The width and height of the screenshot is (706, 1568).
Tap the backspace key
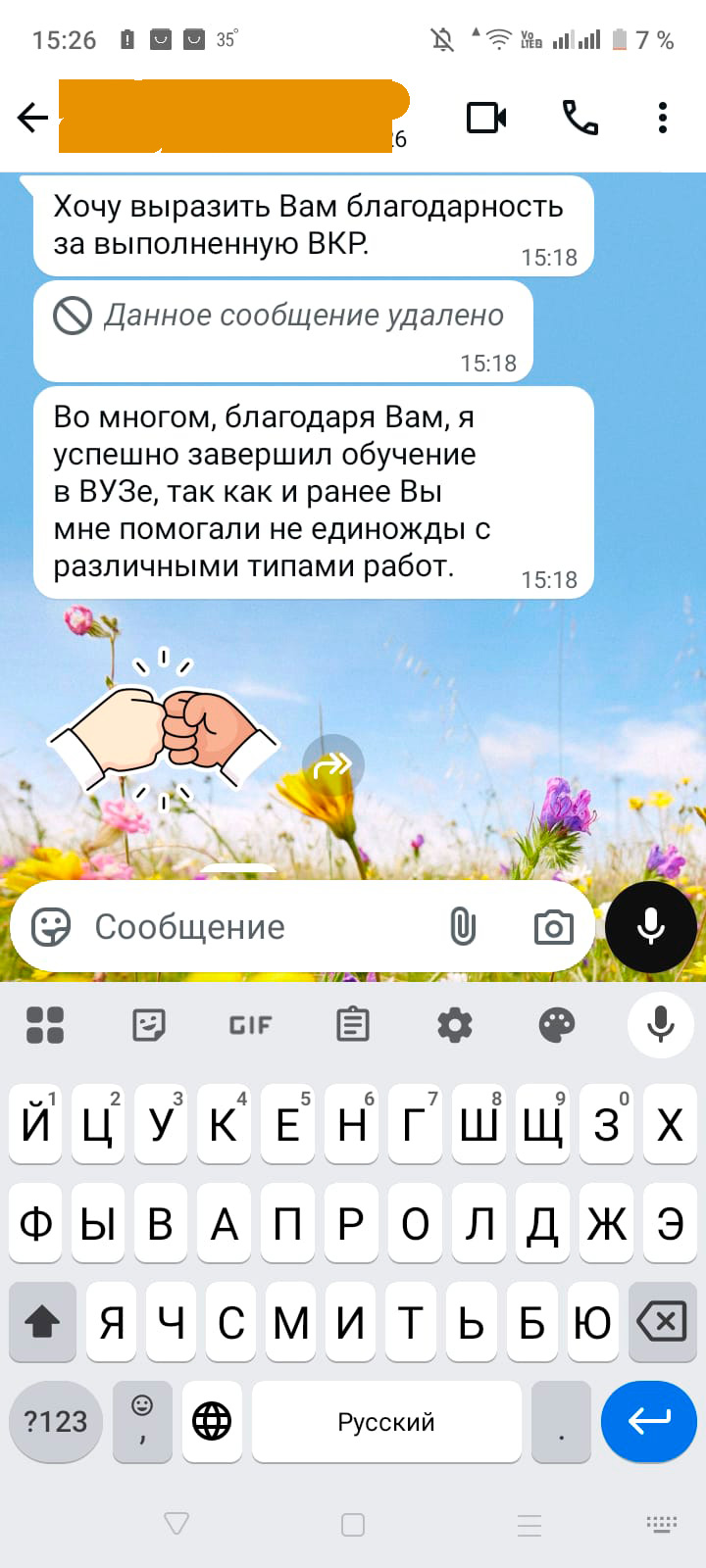click(662, 1322)
